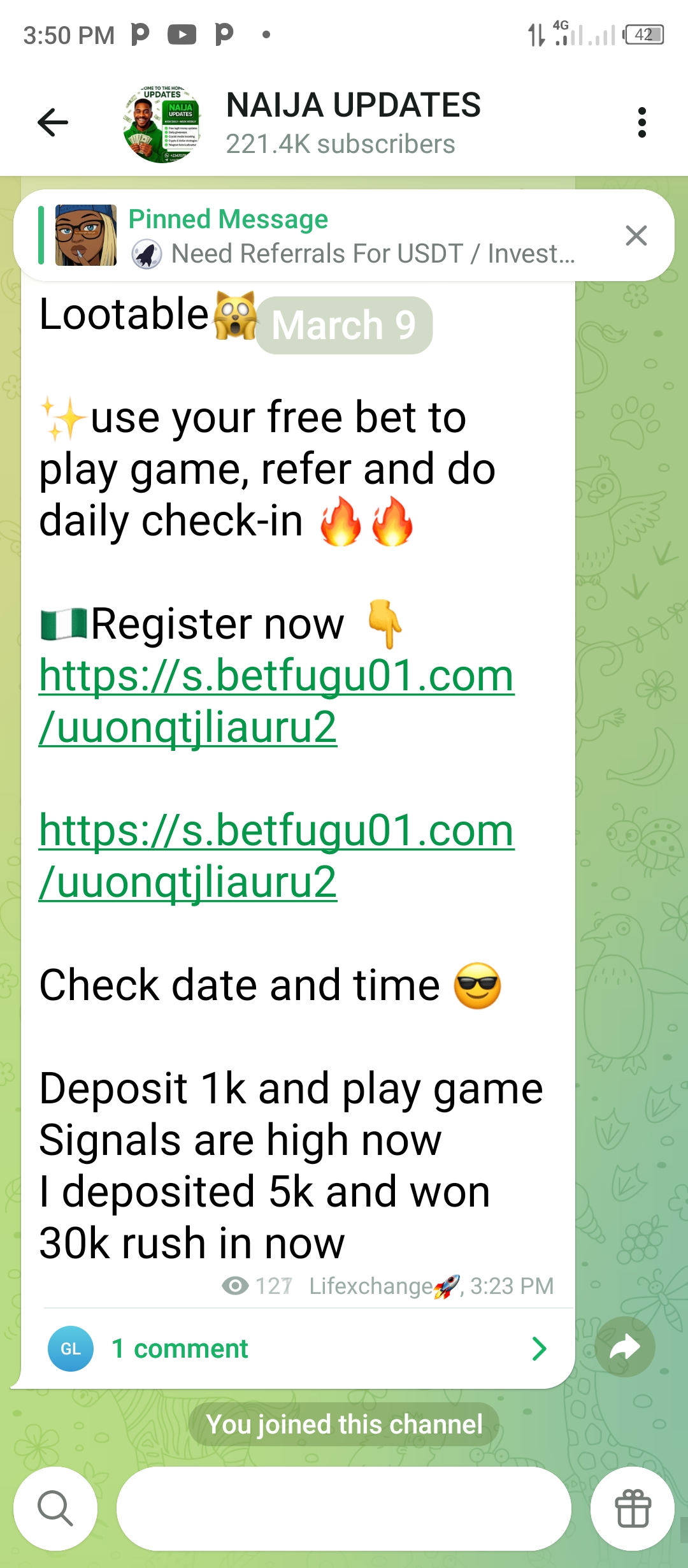
Task: Open the channel overflow menu
Action: 641,122
